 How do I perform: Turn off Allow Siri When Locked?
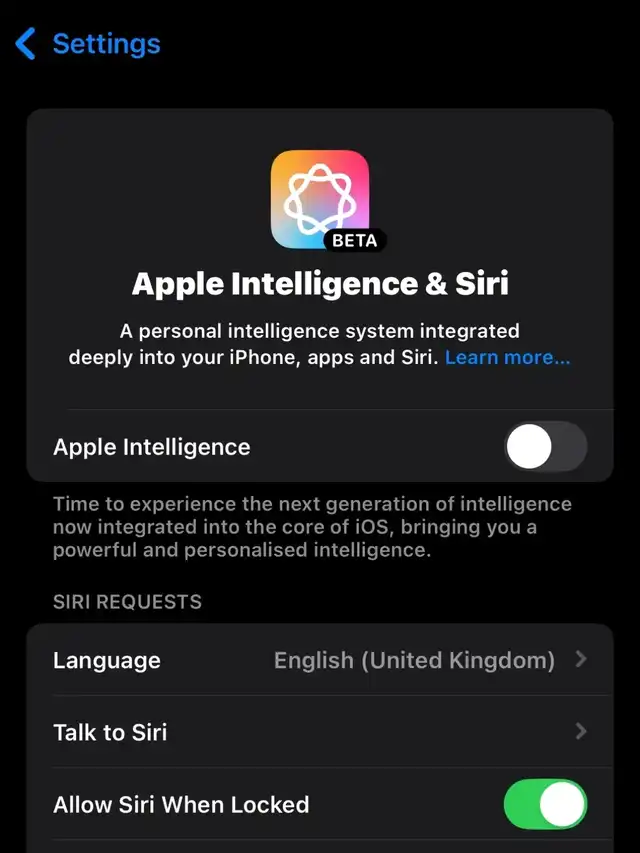(545, 805)
